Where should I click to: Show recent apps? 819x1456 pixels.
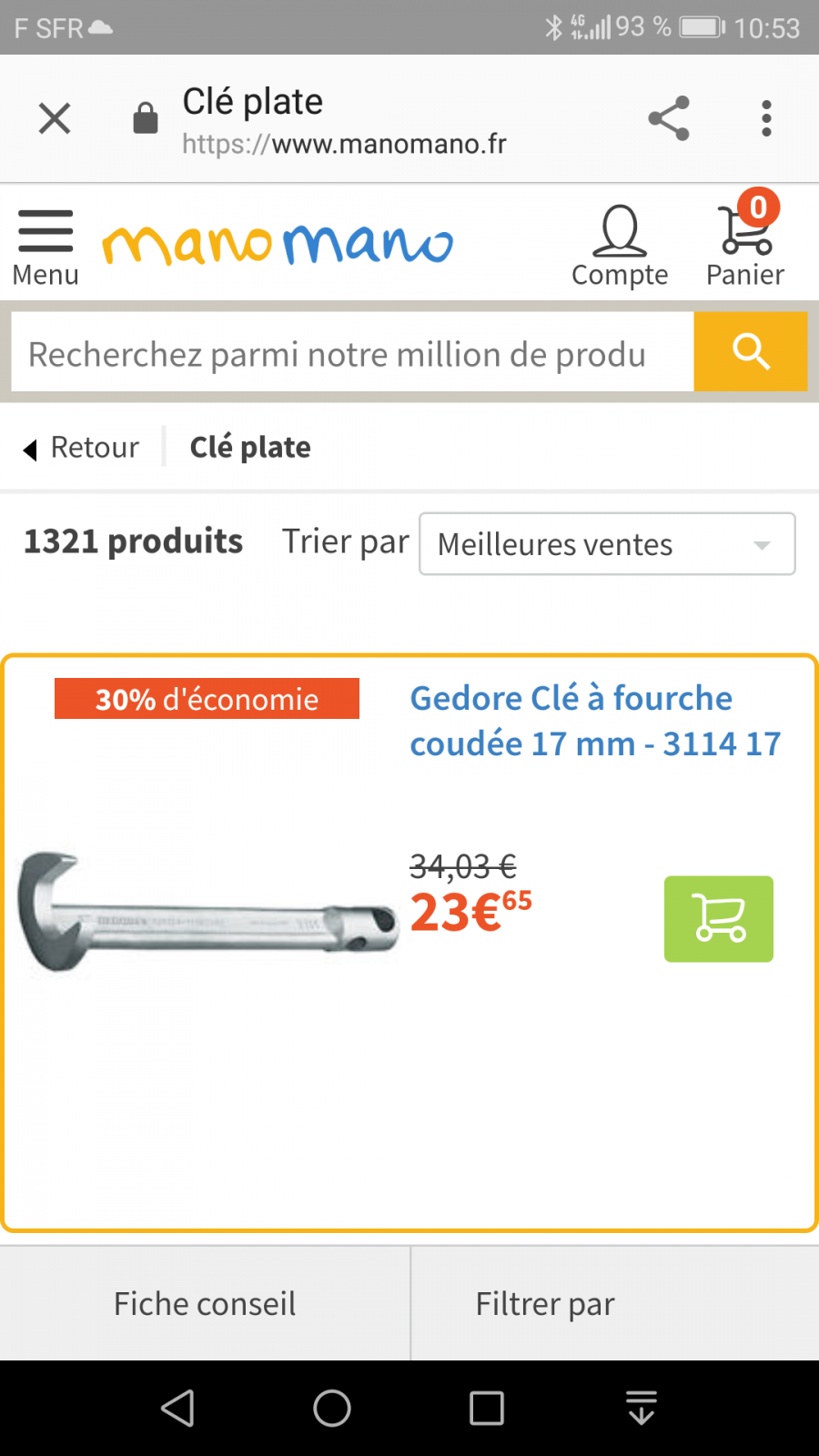487,1408
